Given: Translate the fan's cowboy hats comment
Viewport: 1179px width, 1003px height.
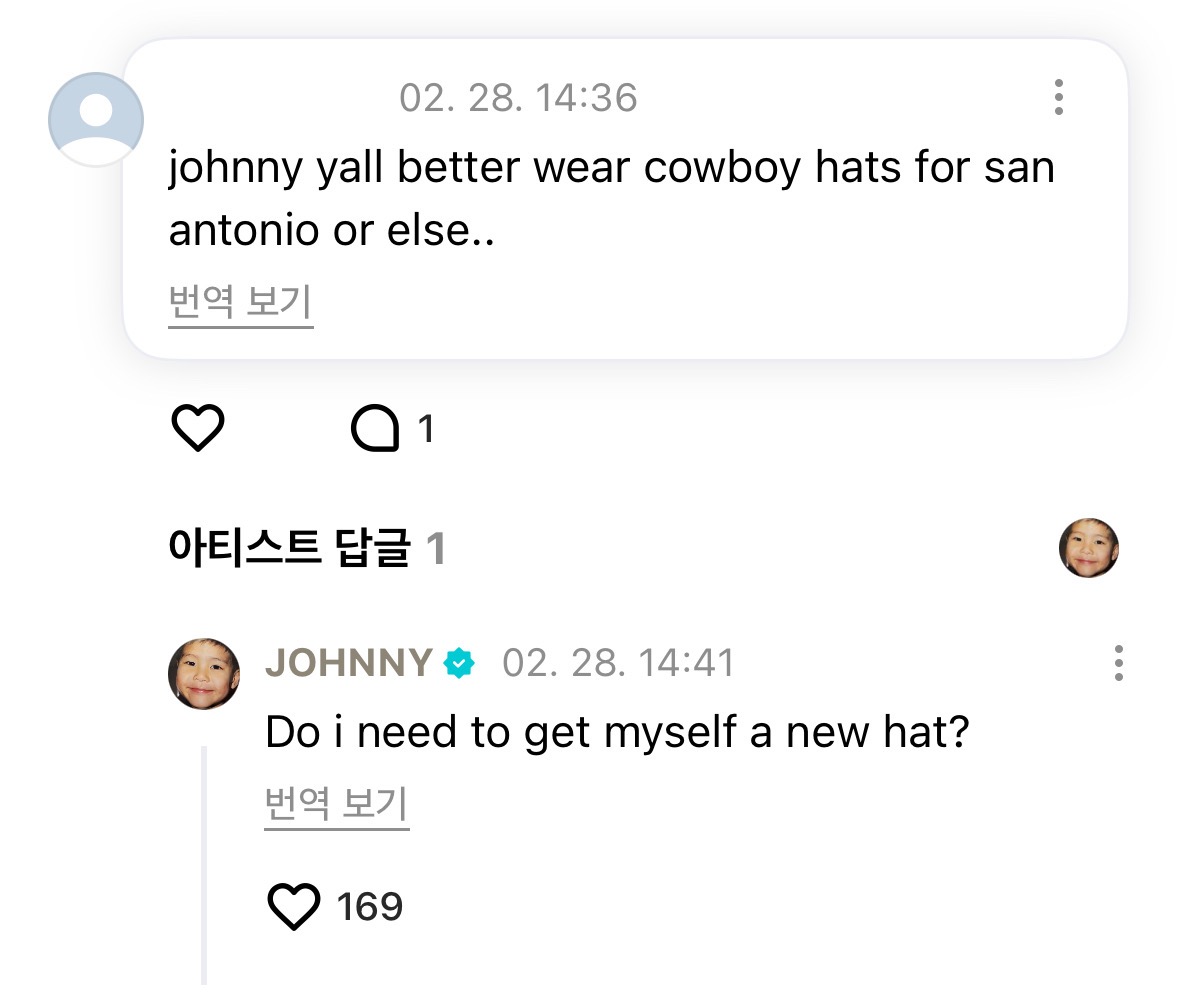Looking at the screenshot, I should 240,301.
